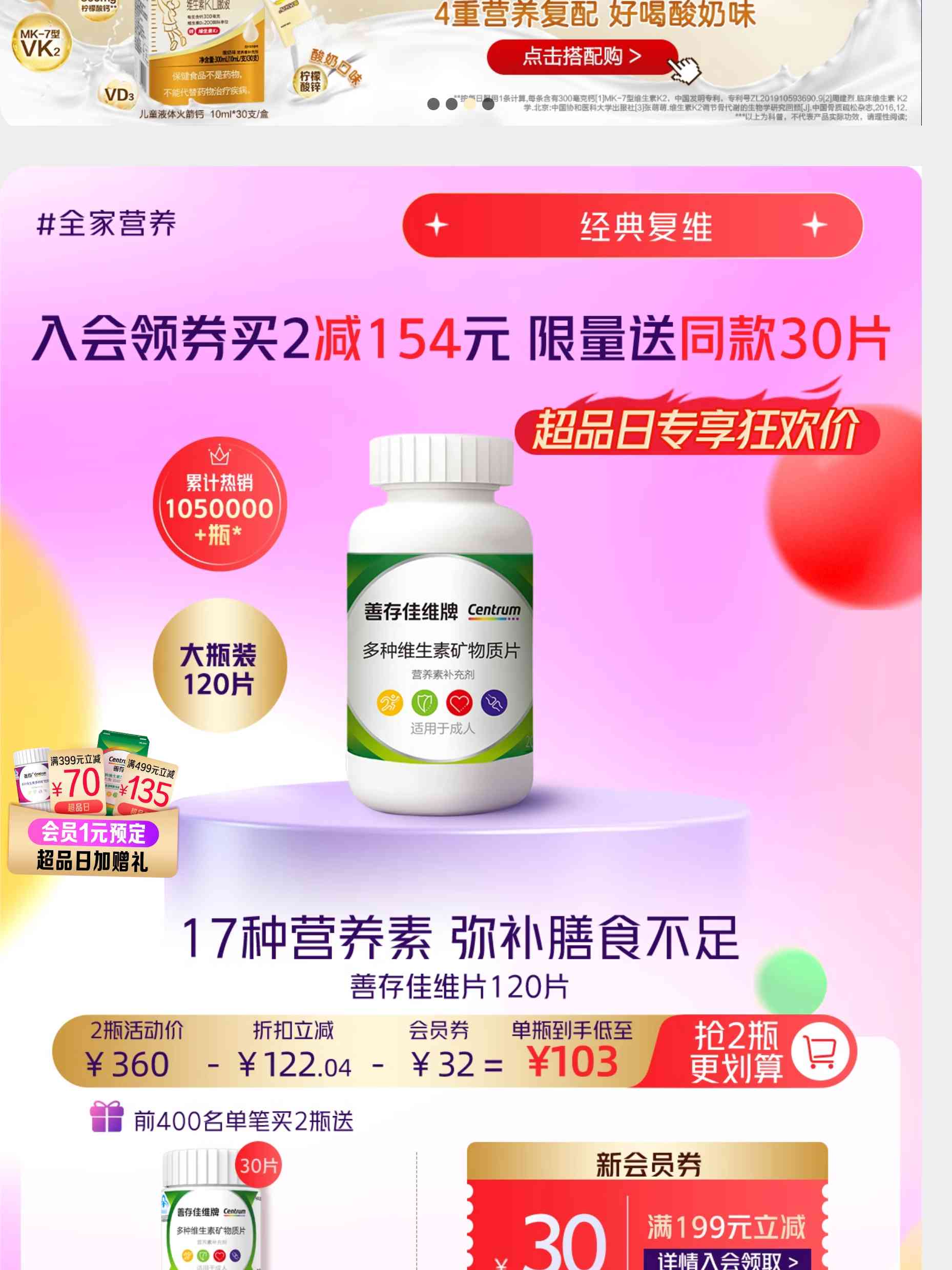Open the 善存佳维片 120片 product banner

pyautogui.click(x=440, y=626)
